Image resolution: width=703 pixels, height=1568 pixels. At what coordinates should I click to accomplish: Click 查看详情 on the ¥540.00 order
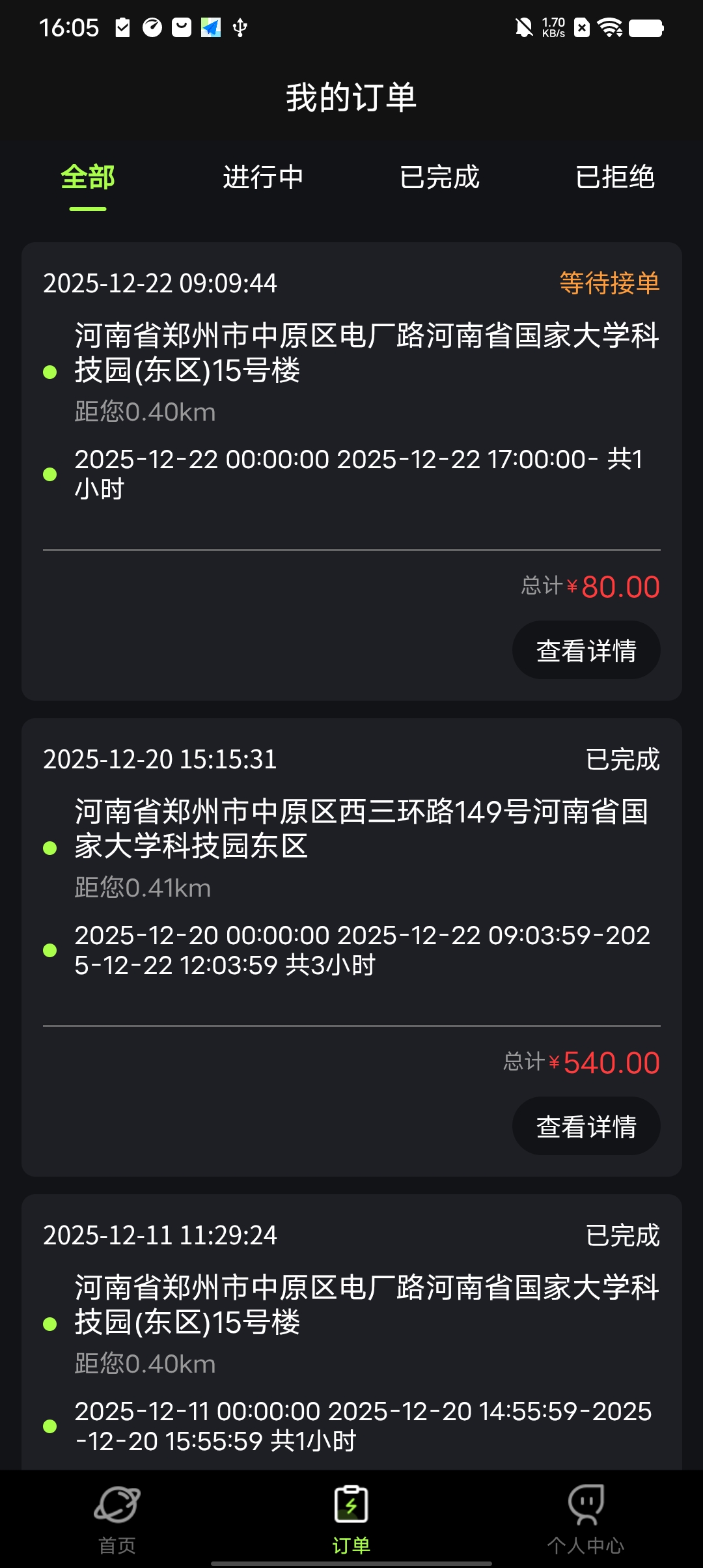(x=585, y=1126)
